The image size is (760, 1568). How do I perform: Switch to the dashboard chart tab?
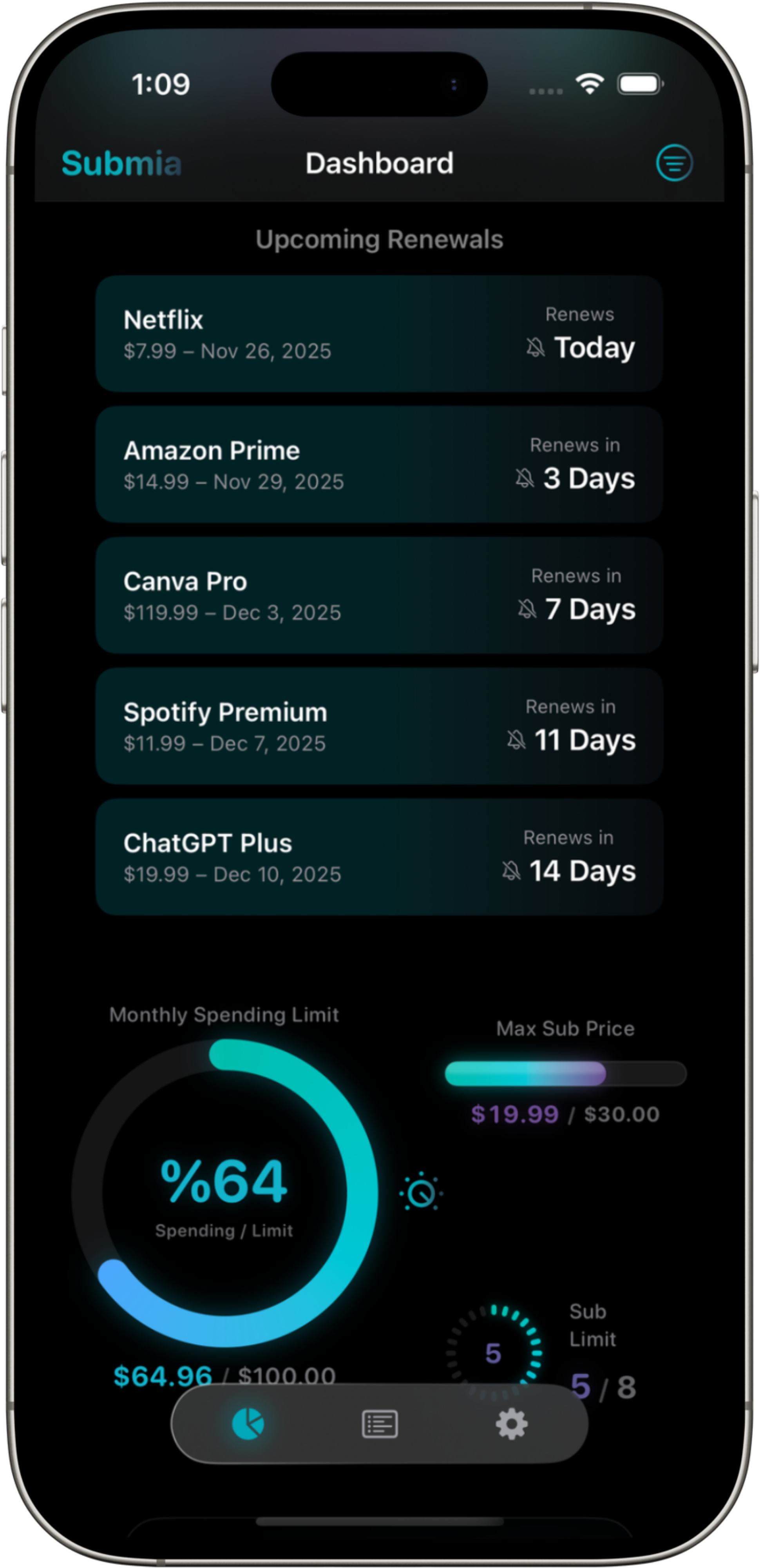[x=248, y=1425]
